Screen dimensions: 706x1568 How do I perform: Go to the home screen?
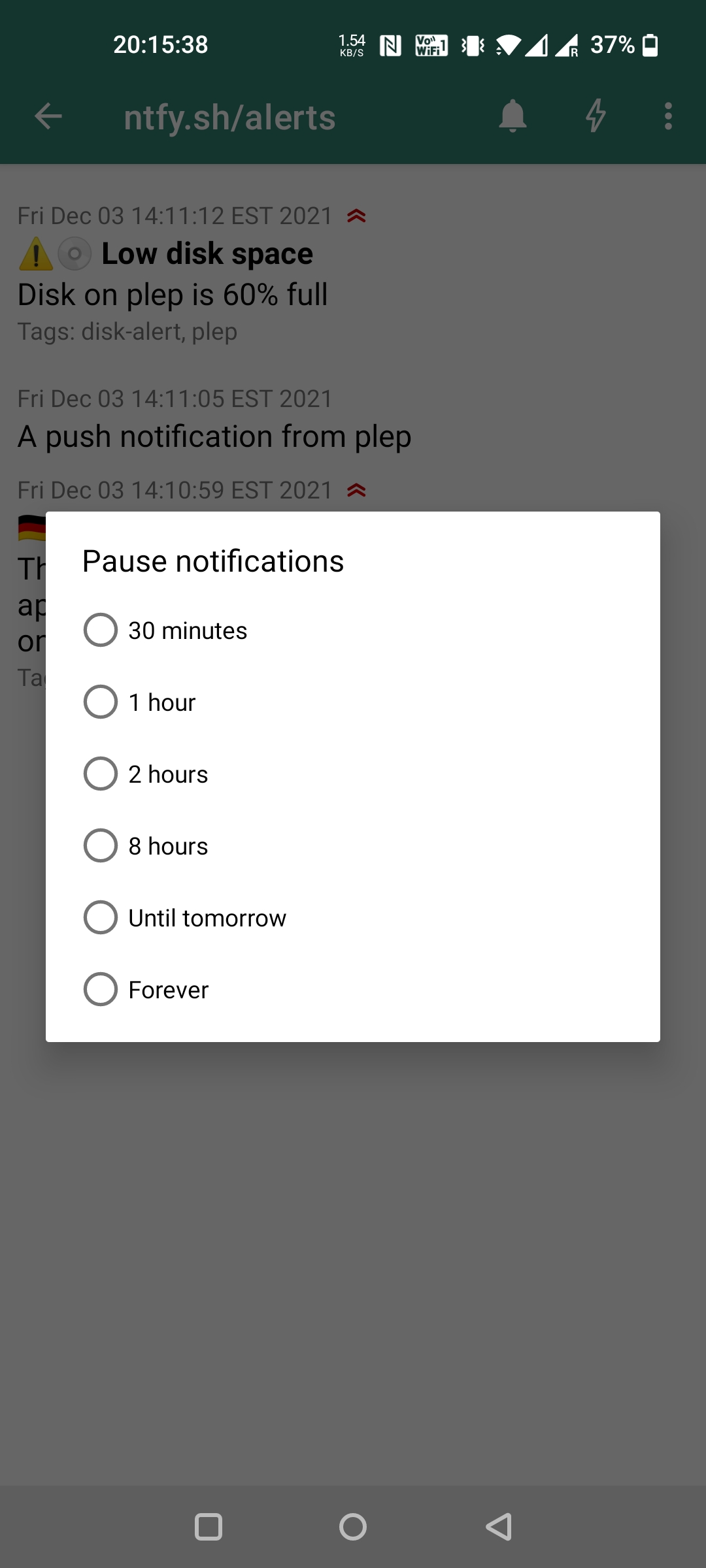[x=353, y=1527]
